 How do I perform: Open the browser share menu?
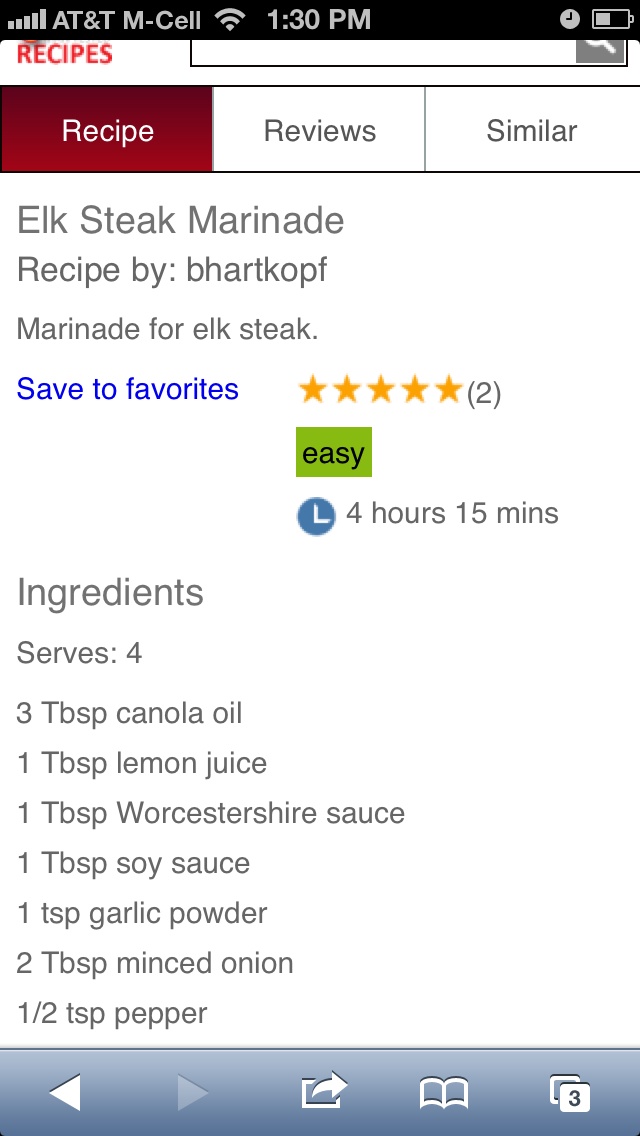coord(323,1092)
